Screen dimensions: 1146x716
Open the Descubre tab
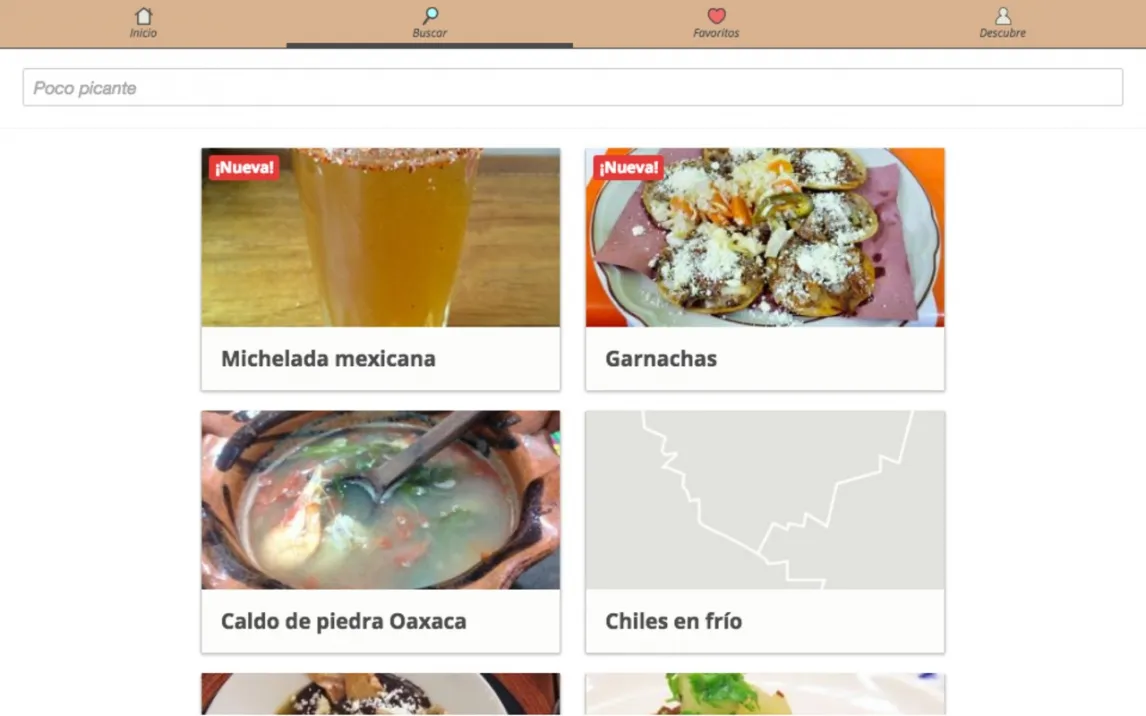click(1002, 23)
